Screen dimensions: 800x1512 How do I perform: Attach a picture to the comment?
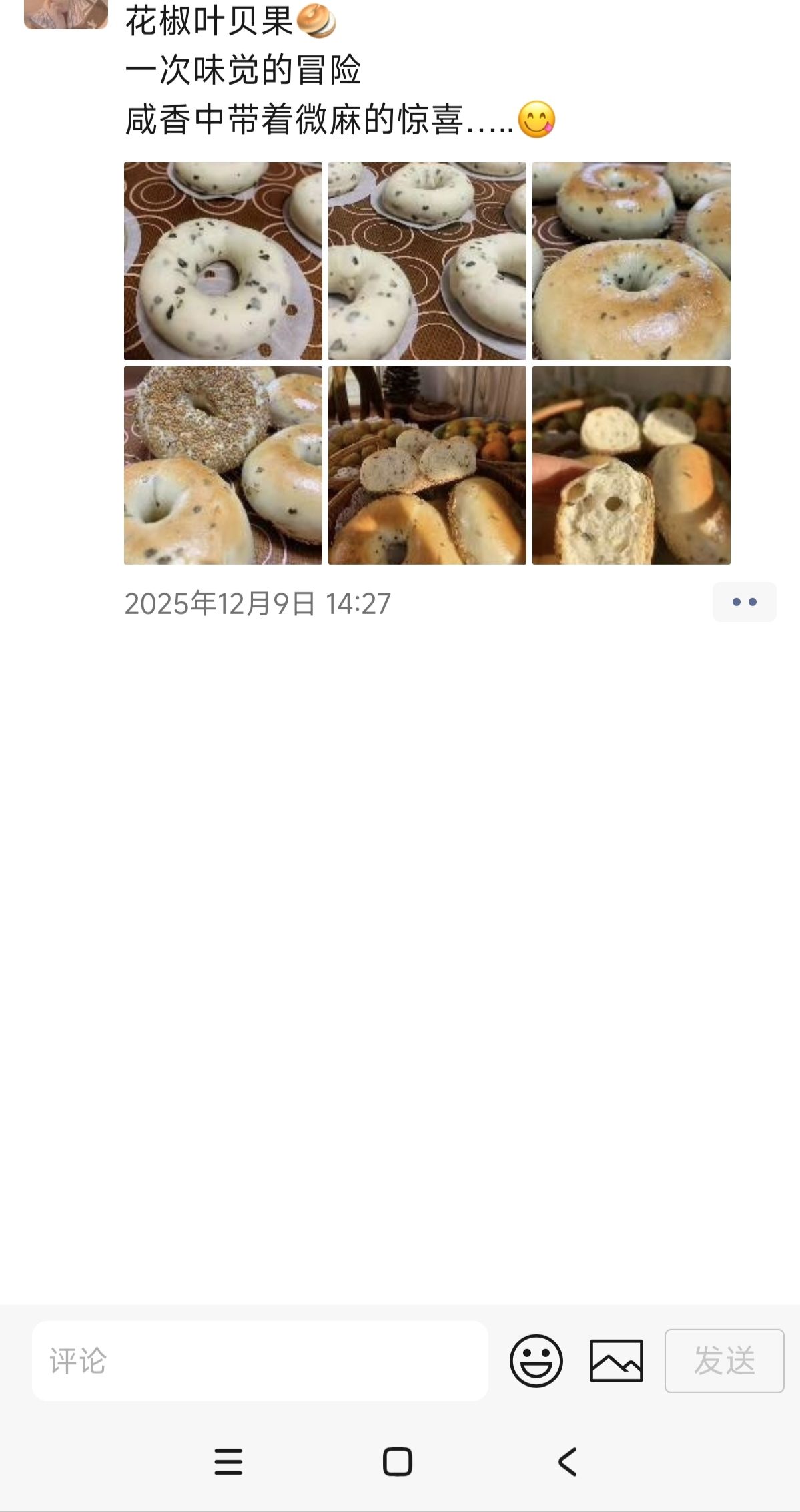(616, 1360)
